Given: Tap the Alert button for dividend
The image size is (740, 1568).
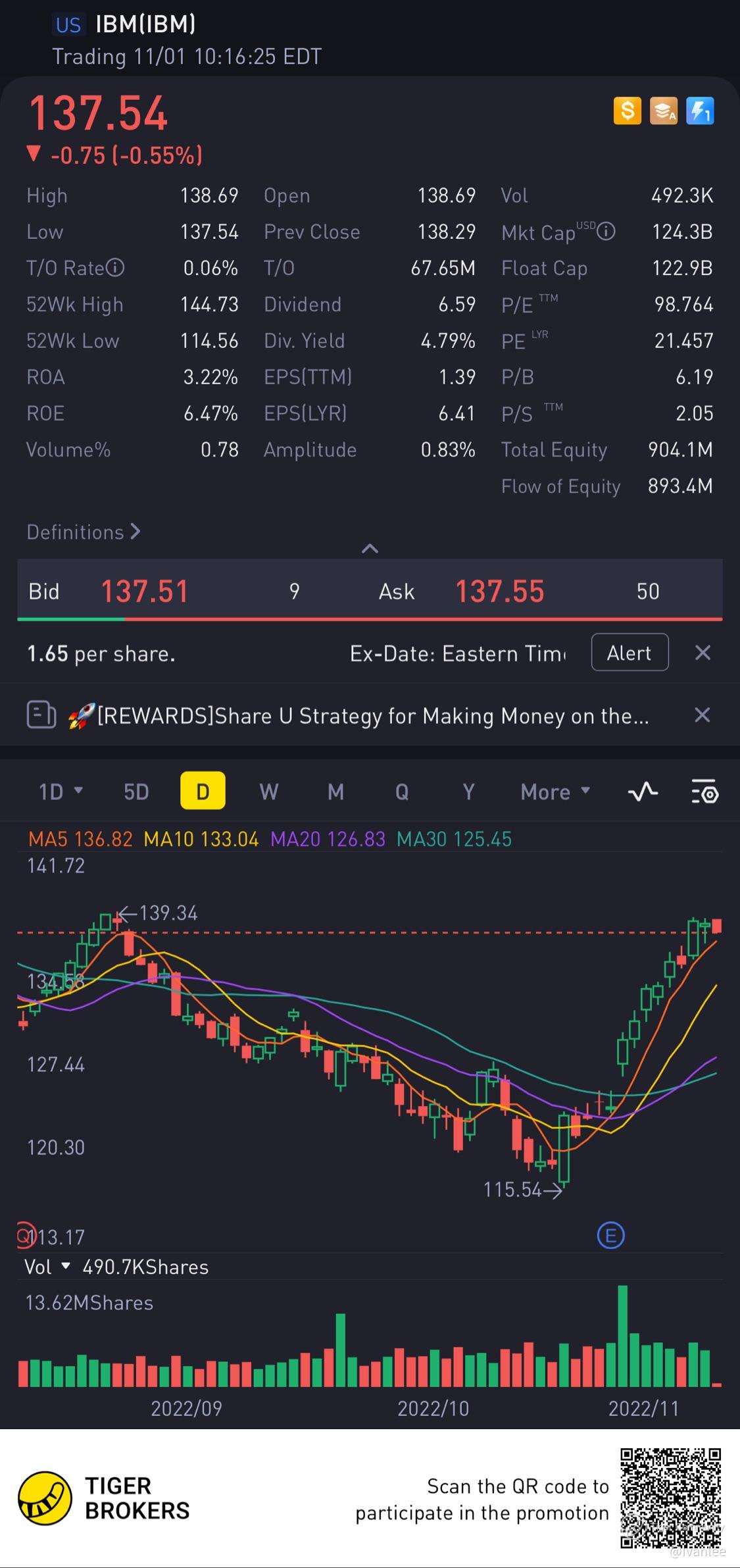Looking at the screenshot, I should coord(629,653).
